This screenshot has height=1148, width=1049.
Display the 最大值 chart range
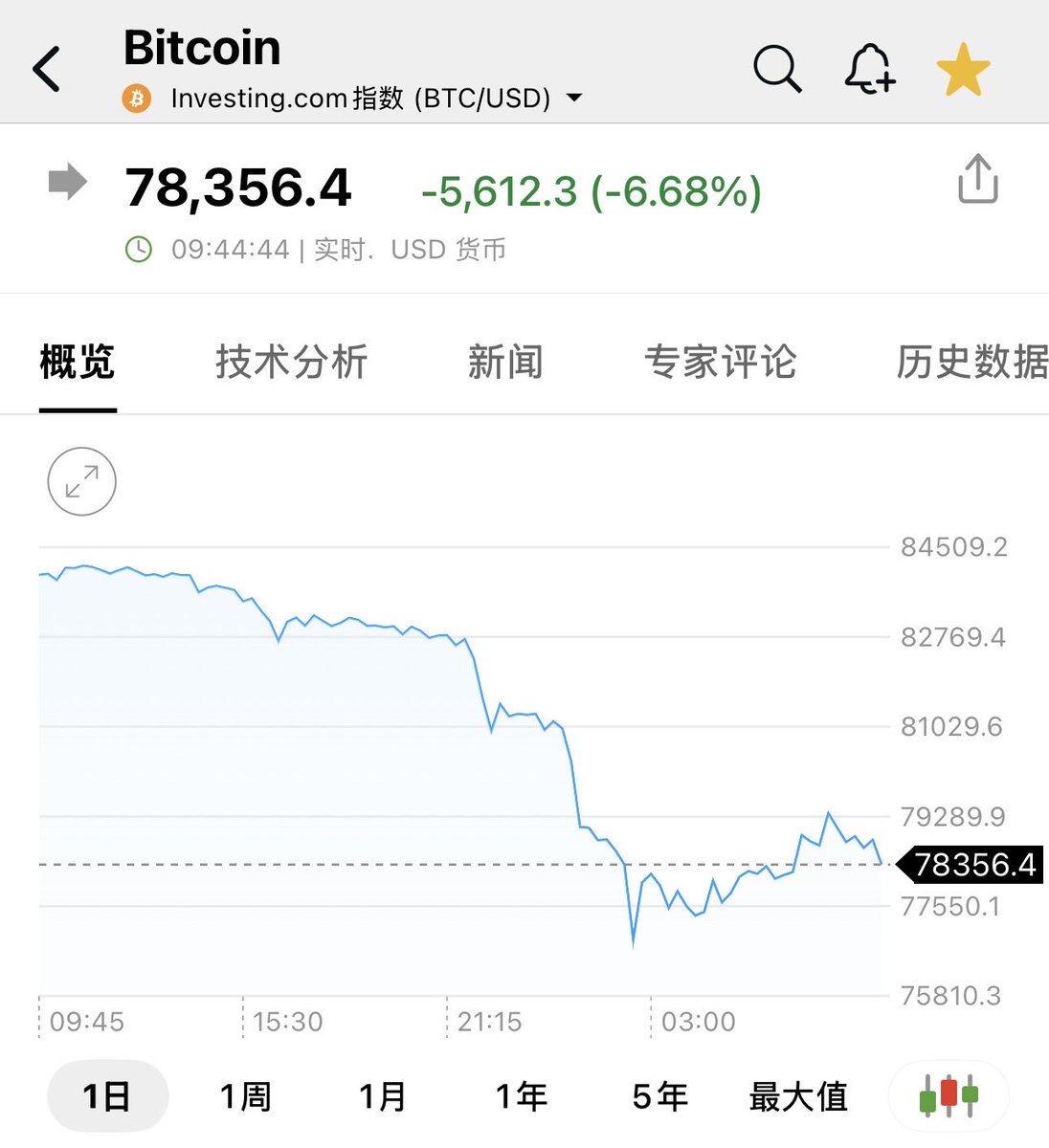[798, 1096]
